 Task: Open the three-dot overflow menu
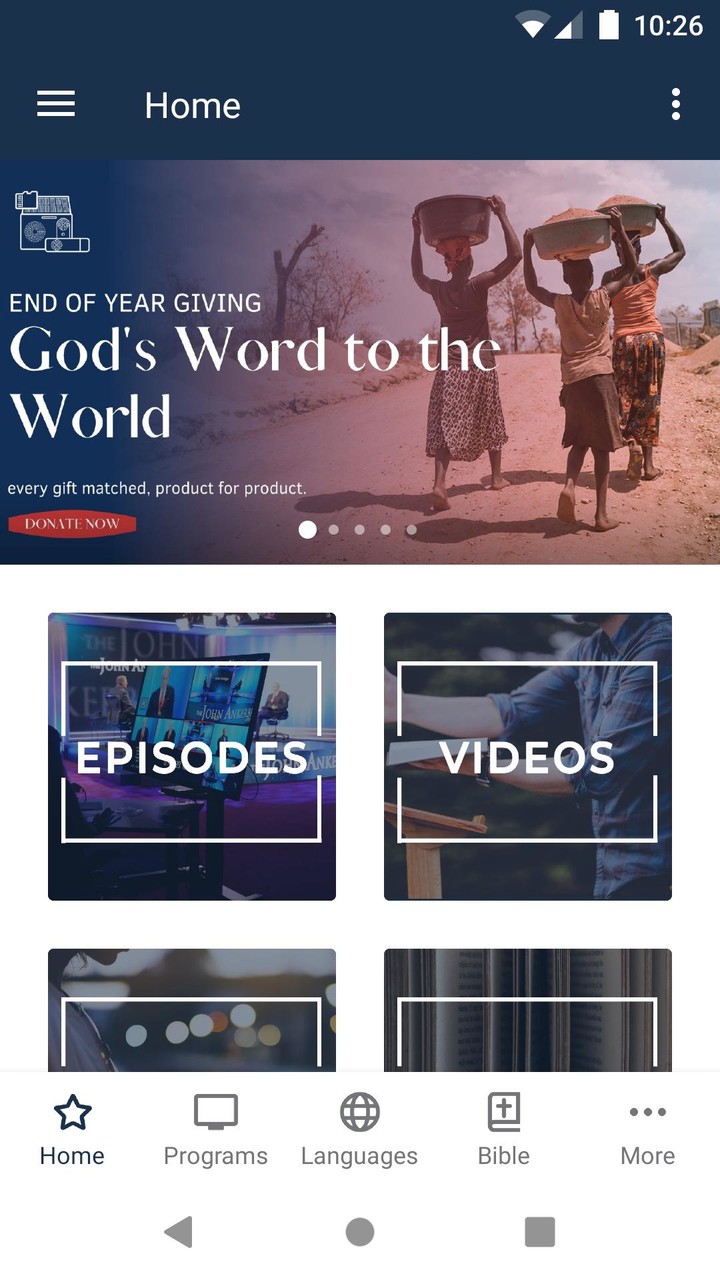676,104
